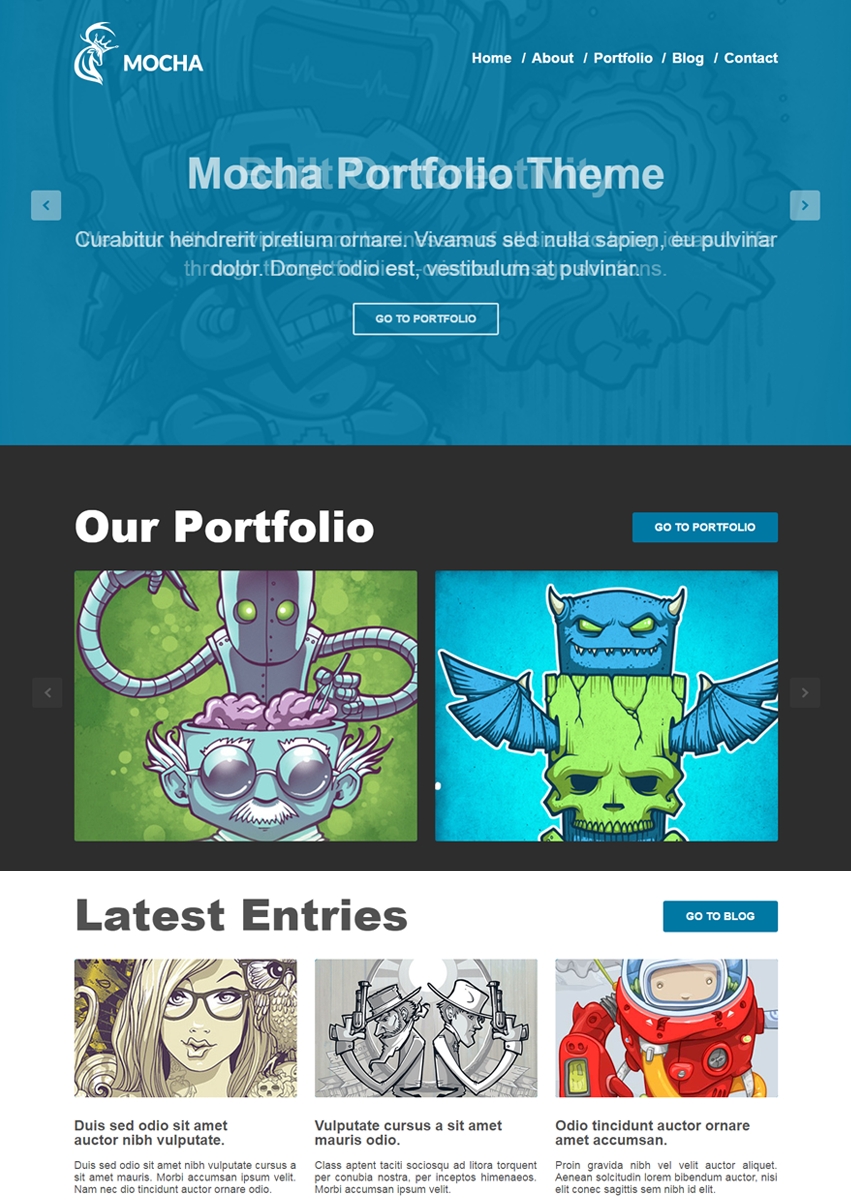Screen dimensions: 851x1200
Task: Open the Home nav link
Action: point(491,58)
